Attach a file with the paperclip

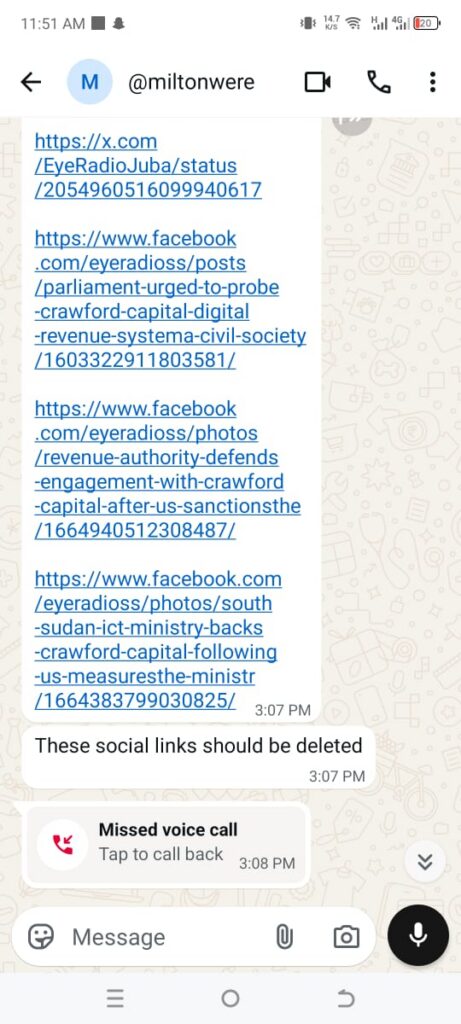pyautogui.click(x=283, y=937)
